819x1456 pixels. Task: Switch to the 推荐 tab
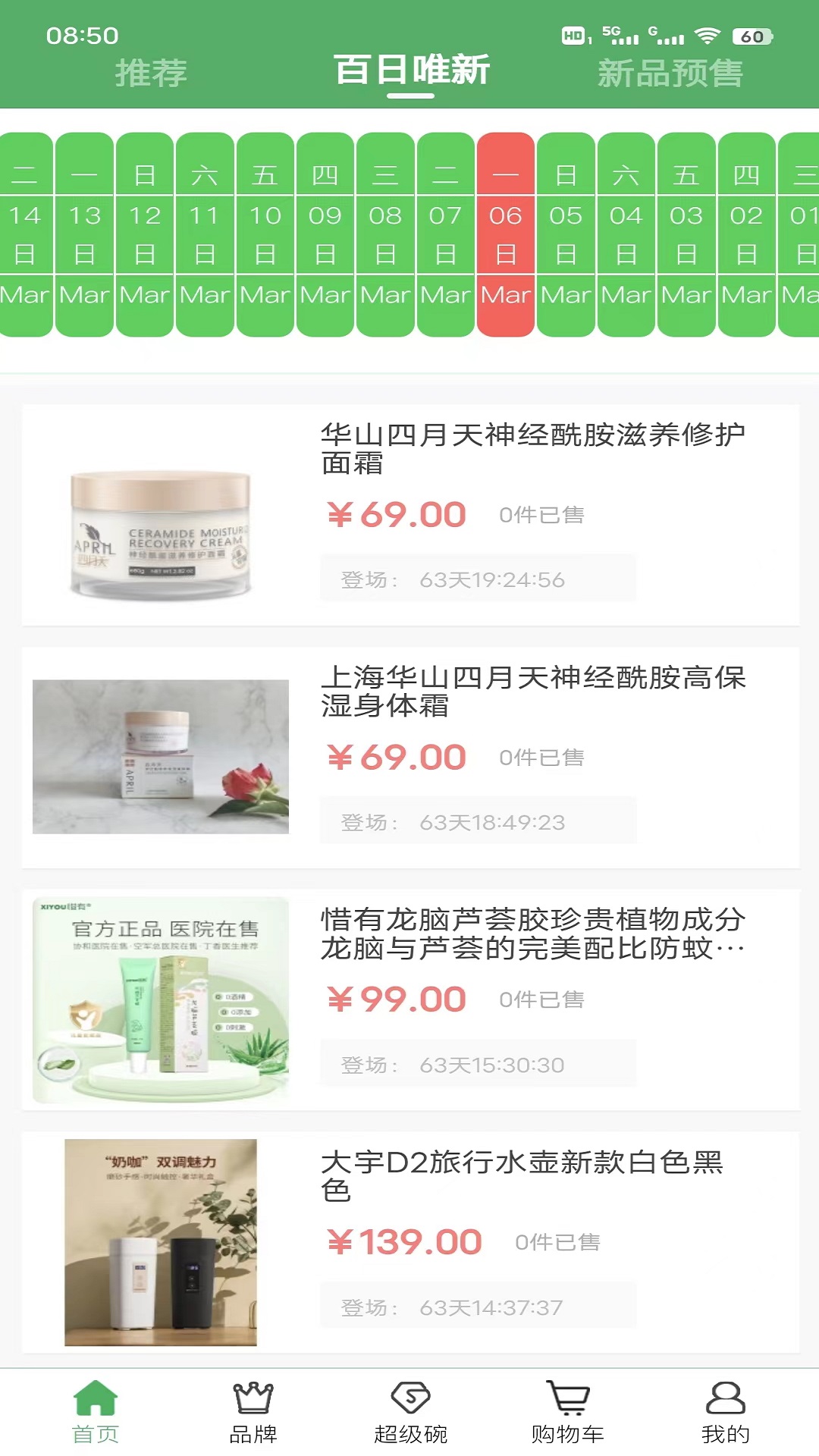150,72
